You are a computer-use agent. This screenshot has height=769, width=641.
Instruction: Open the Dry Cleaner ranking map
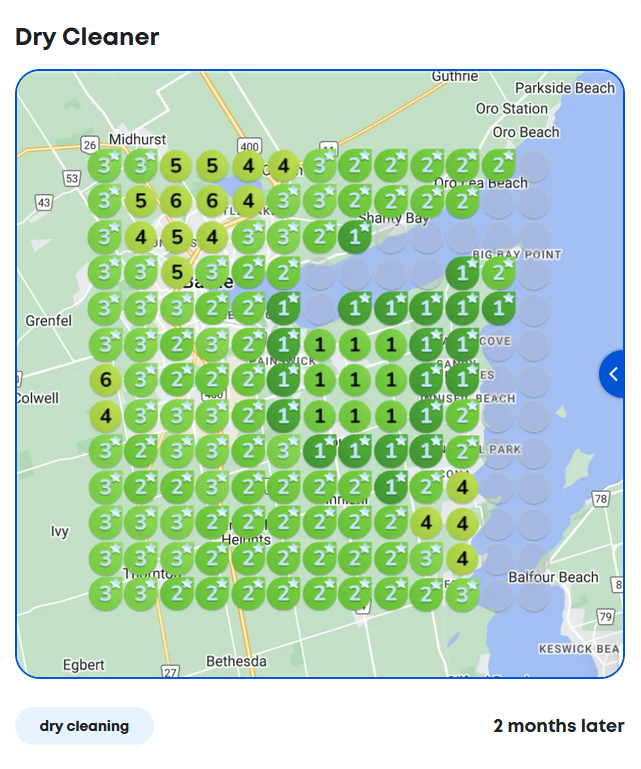click(320, 374)
